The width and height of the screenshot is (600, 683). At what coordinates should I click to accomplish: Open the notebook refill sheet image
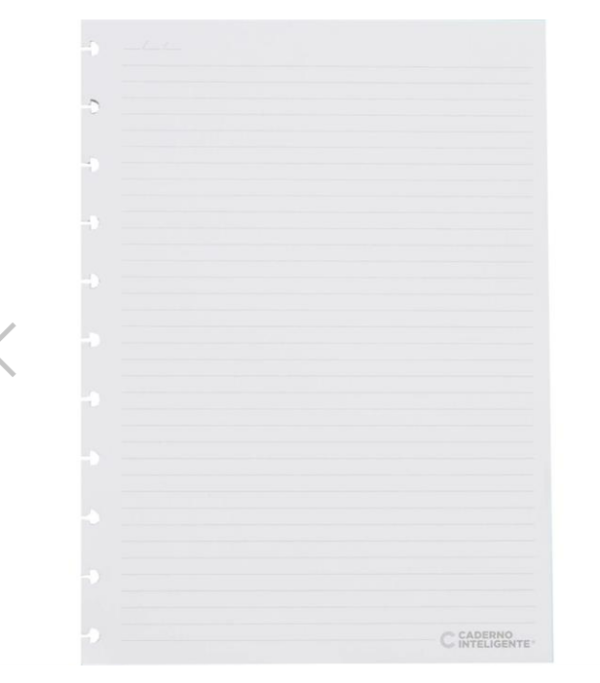click(x=315, y=342)
